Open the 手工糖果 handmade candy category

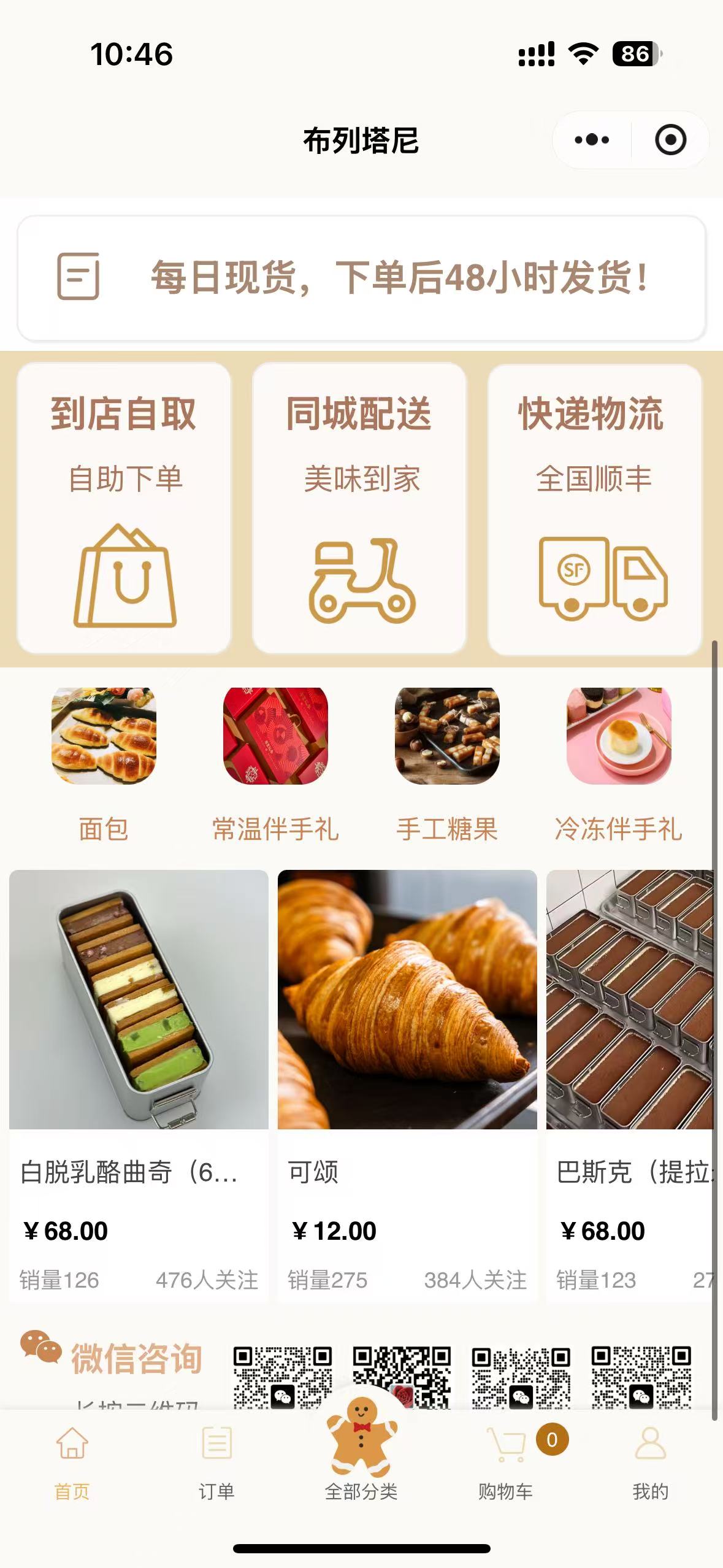tap(447, 764)
